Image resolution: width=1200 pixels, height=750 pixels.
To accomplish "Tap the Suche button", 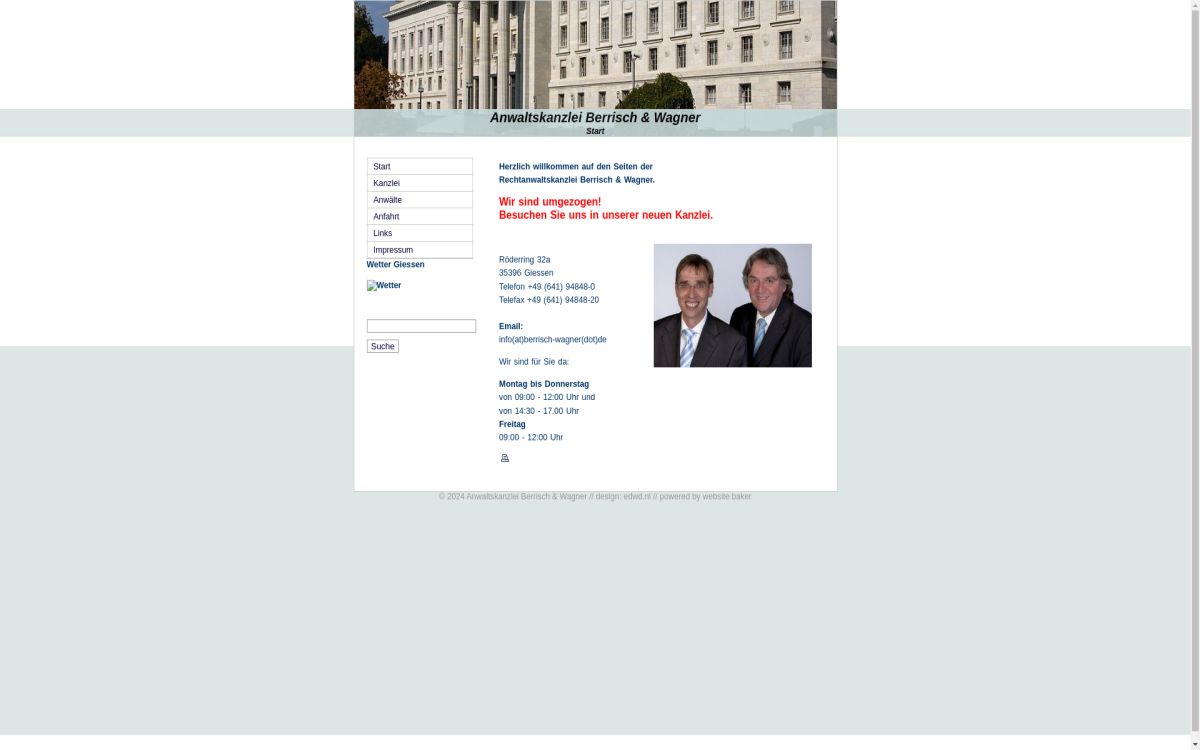I will click(x=382, y=346).
